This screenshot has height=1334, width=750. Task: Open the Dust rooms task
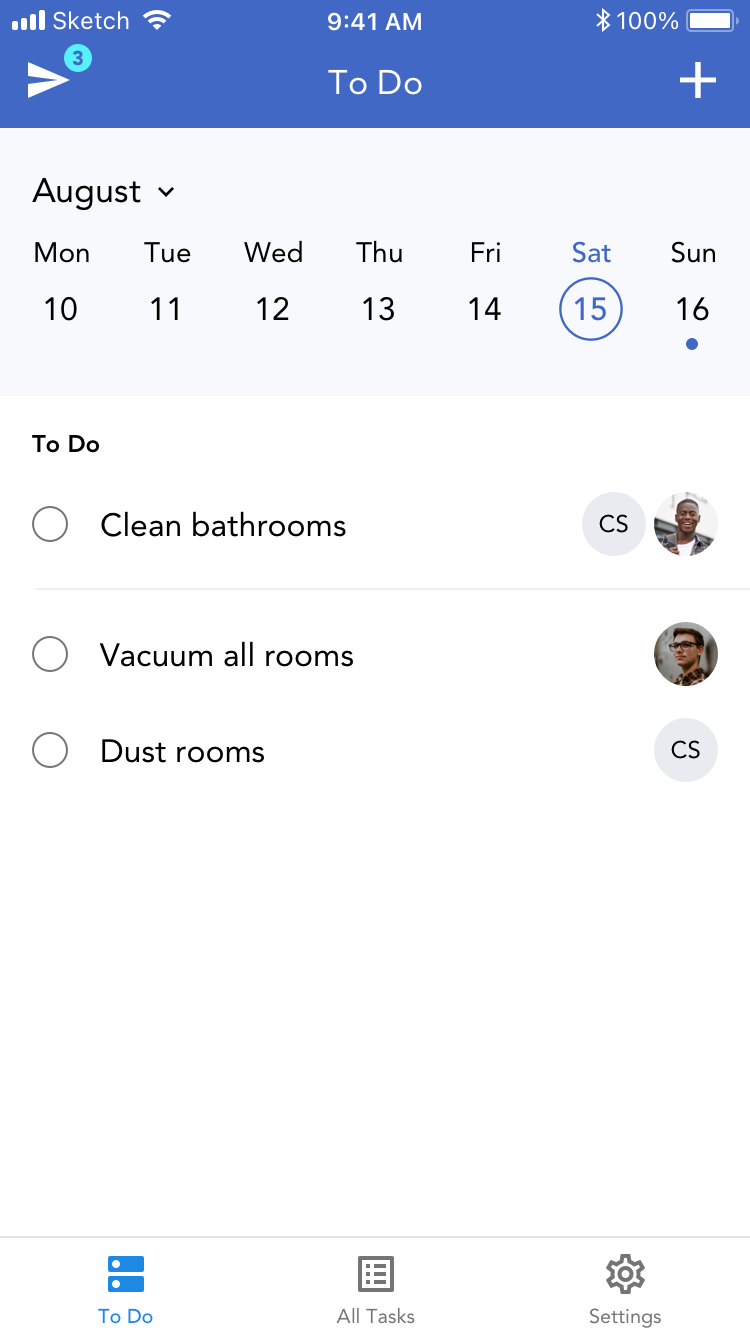pos(183,751)
